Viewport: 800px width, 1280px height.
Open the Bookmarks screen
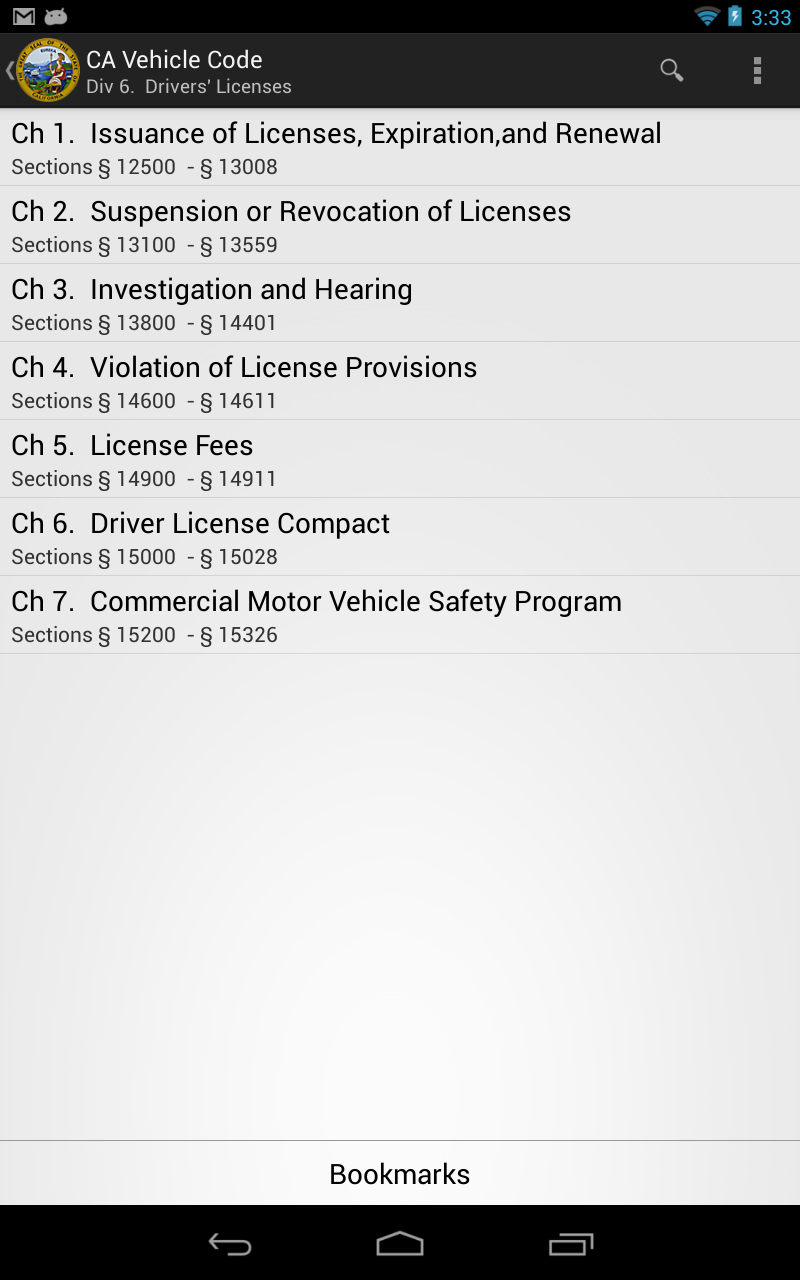click(400, 1173)
